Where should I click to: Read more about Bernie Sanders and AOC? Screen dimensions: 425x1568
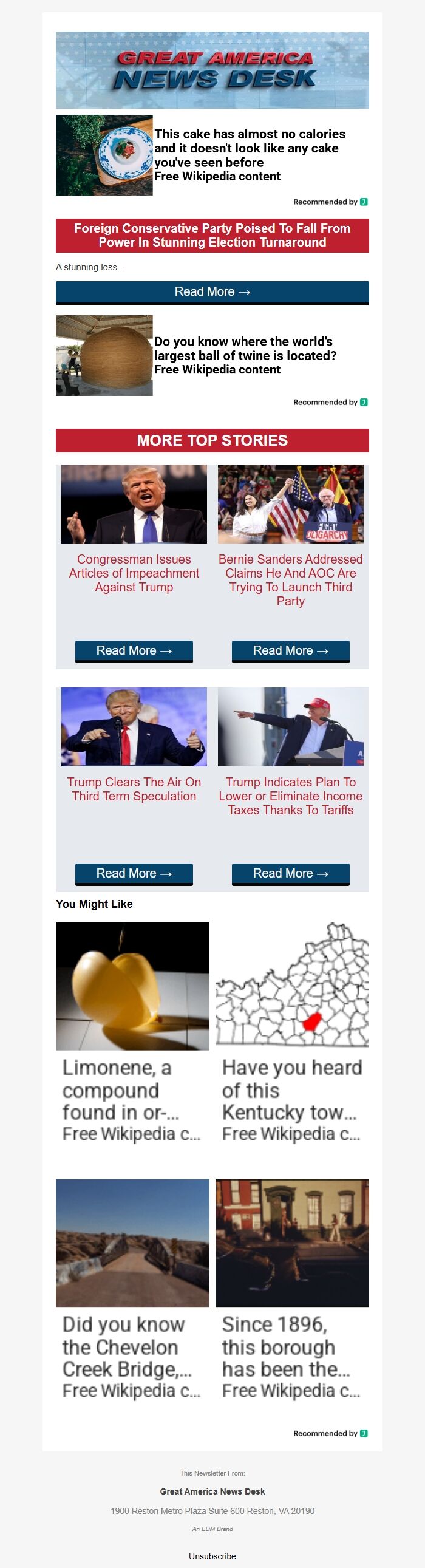290,650
